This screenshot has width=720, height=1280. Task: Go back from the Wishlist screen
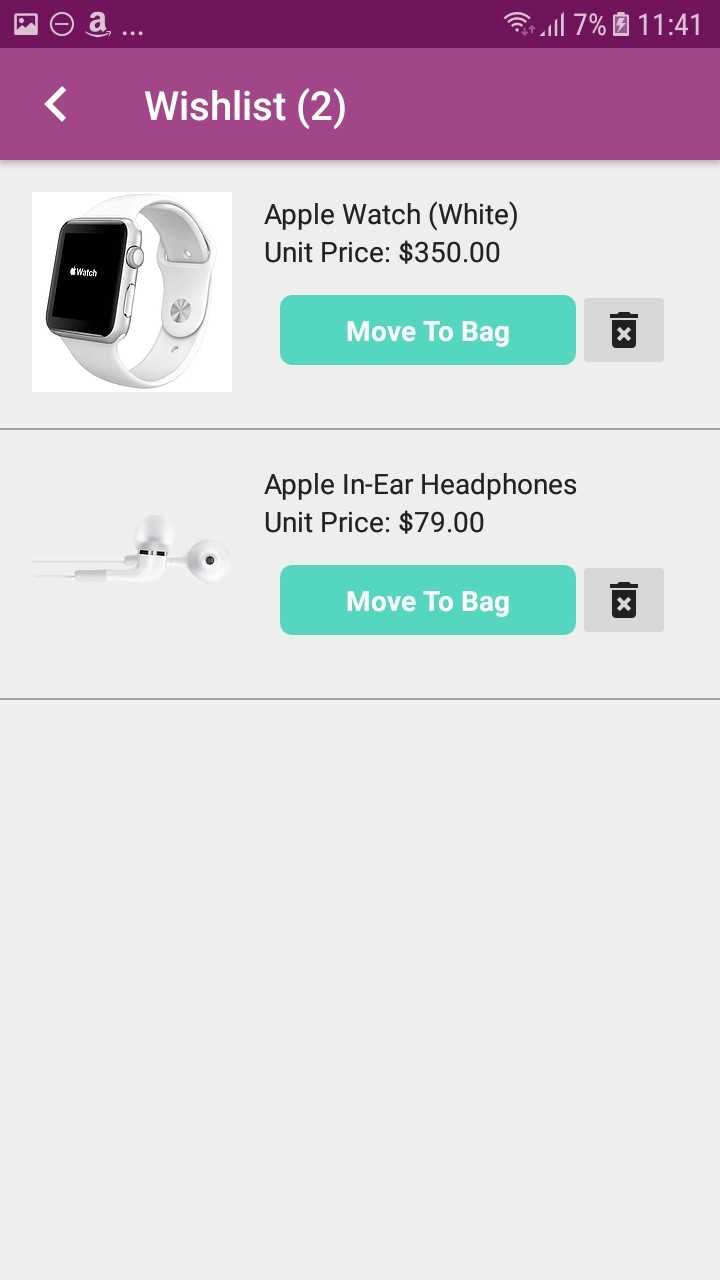click(56, 105)
